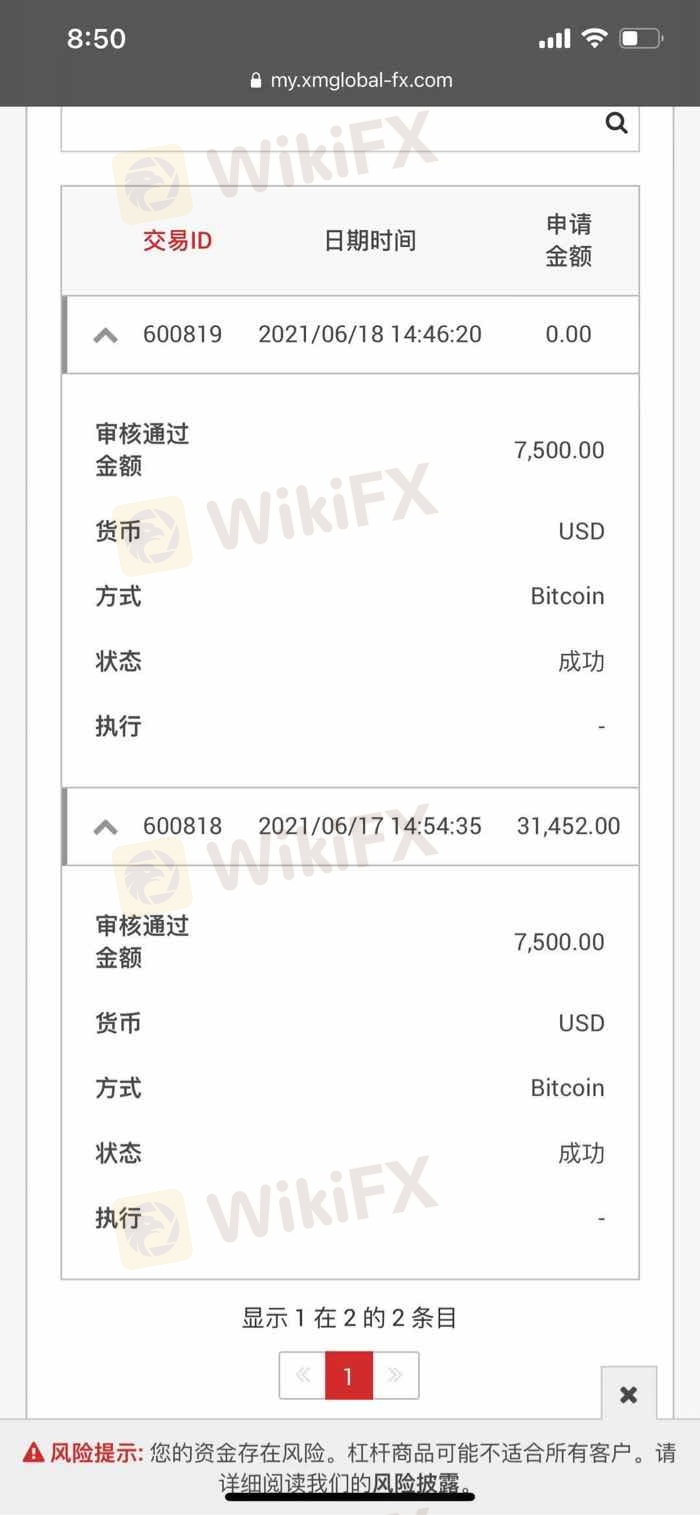Select page 1 in pagination

coord(348,1376)
